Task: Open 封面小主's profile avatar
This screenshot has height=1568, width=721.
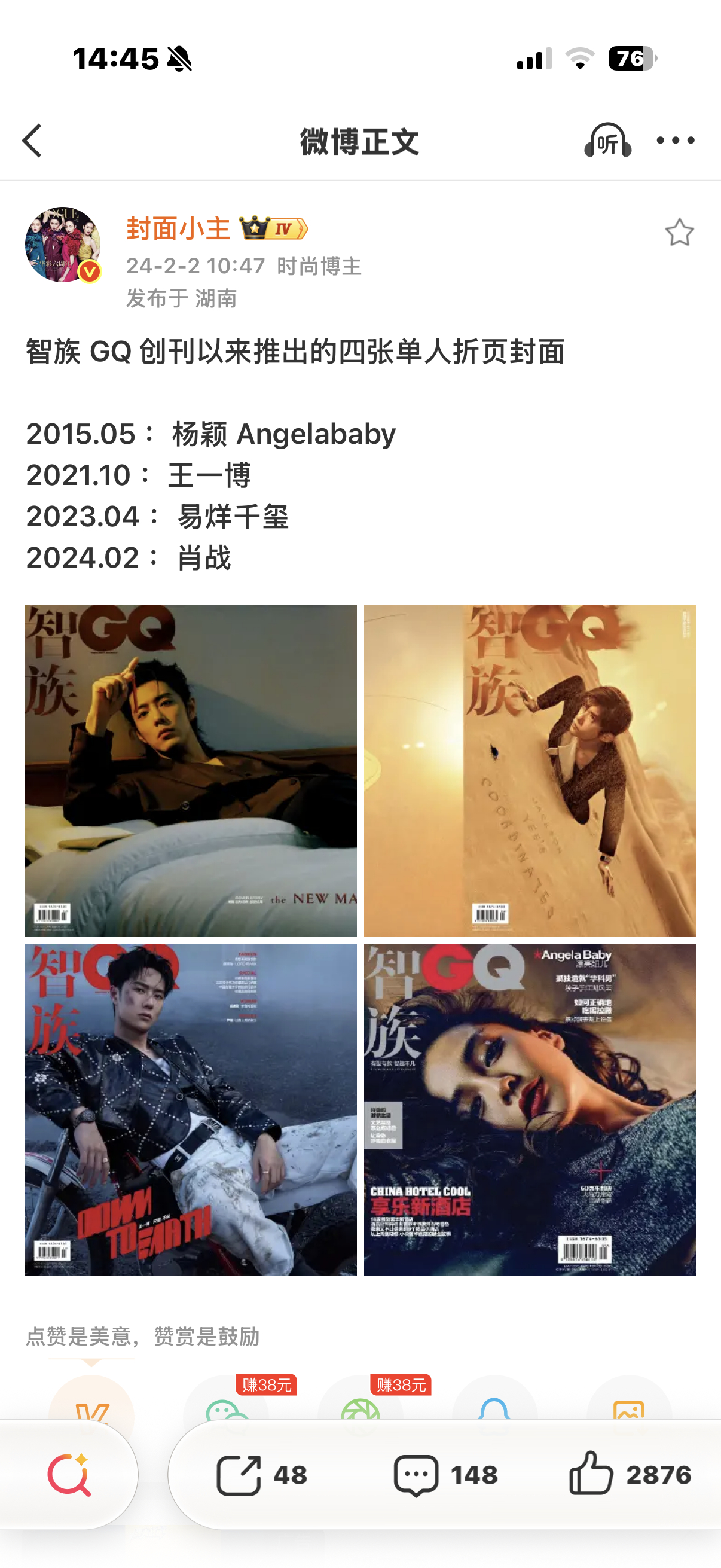Action: 63,244
